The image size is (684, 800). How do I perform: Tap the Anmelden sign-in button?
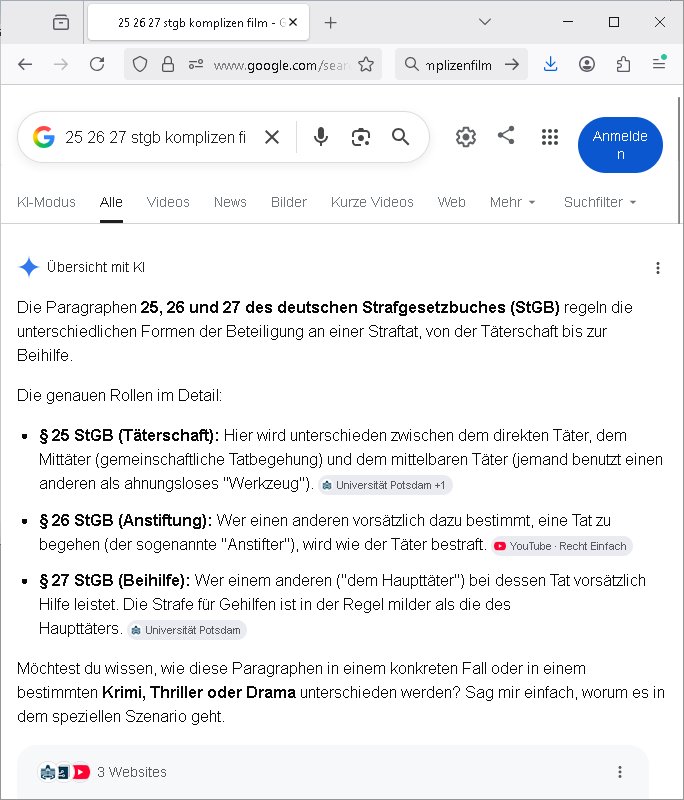[x=620, y=145]
